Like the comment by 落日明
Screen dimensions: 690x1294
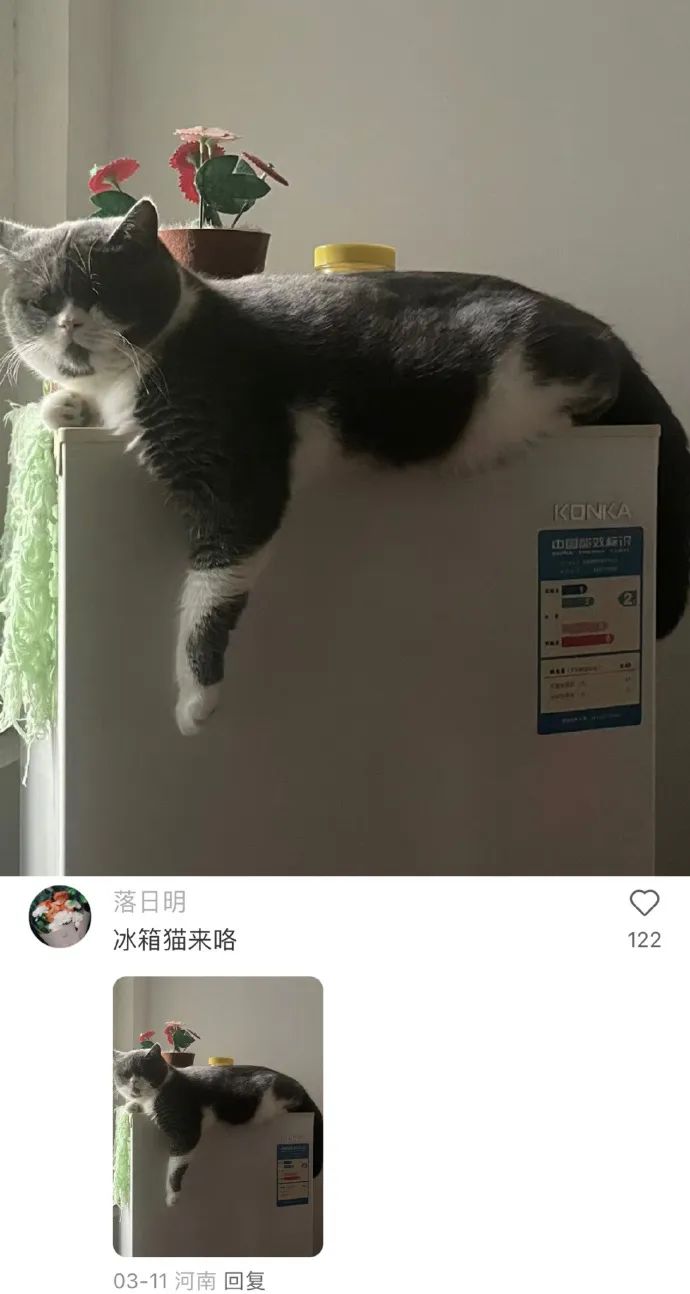coord(644,903)
